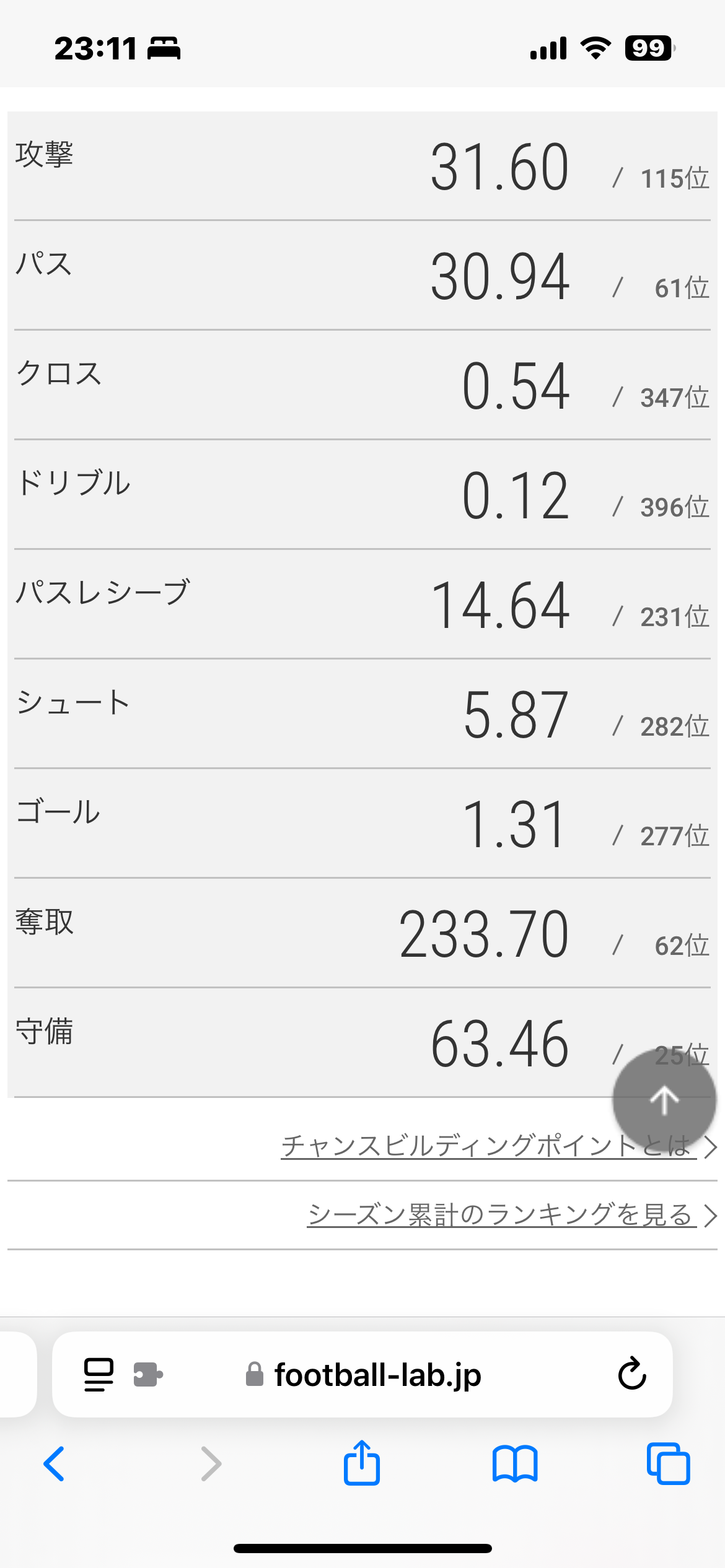Viewport: 725px width, 1568px height.
Task: Show all open tabs
Action: (668, 1464)
